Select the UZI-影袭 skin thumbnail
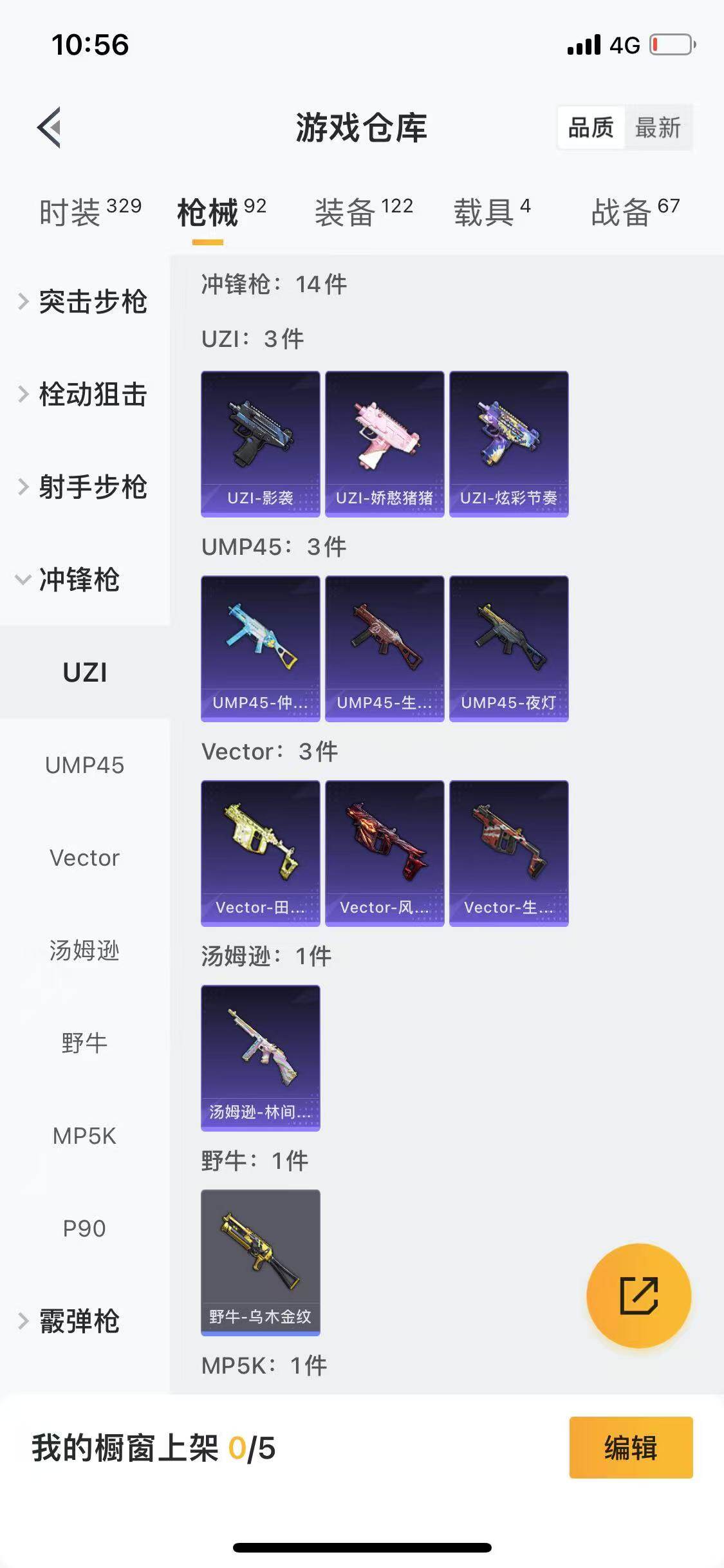 click(260, 443)
